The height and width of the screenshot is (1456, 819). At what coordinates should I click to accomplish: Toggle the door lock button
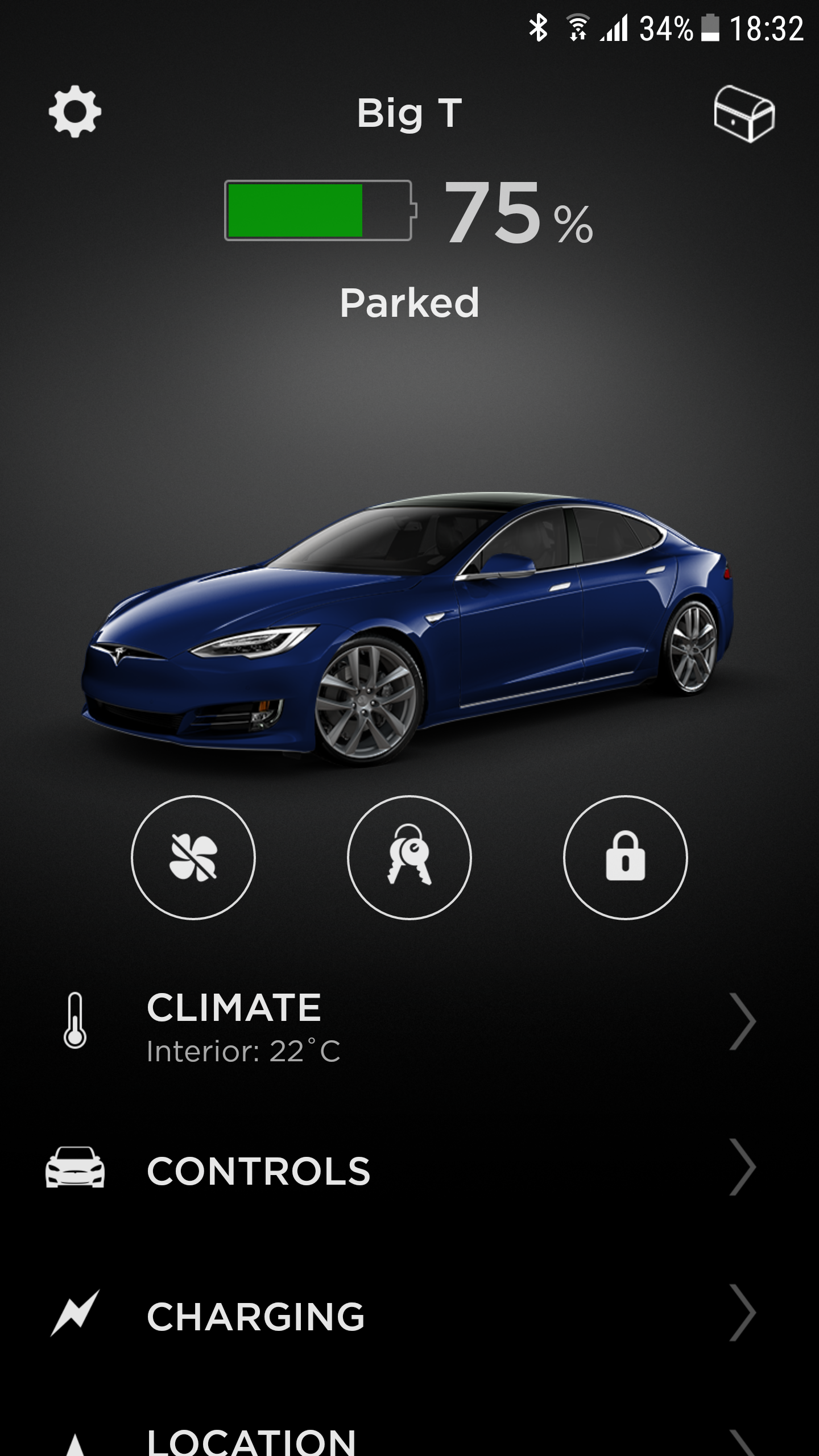(x=625, y=857)
